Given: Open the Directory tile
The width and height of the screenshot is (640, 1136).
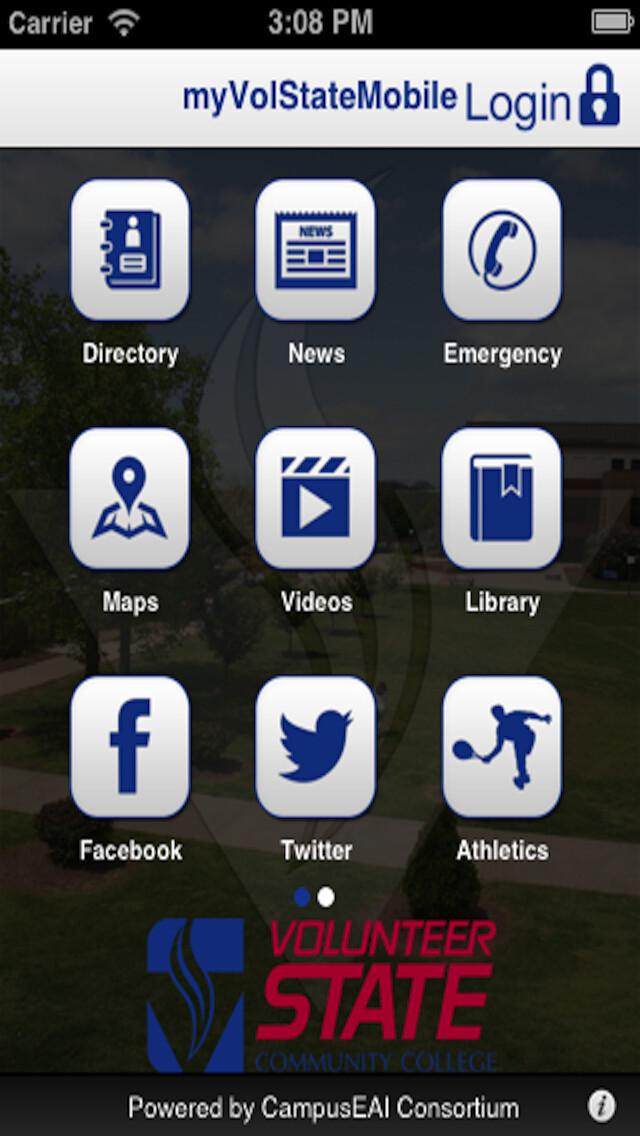Looking at the screenshot, I should click(130, 250).
